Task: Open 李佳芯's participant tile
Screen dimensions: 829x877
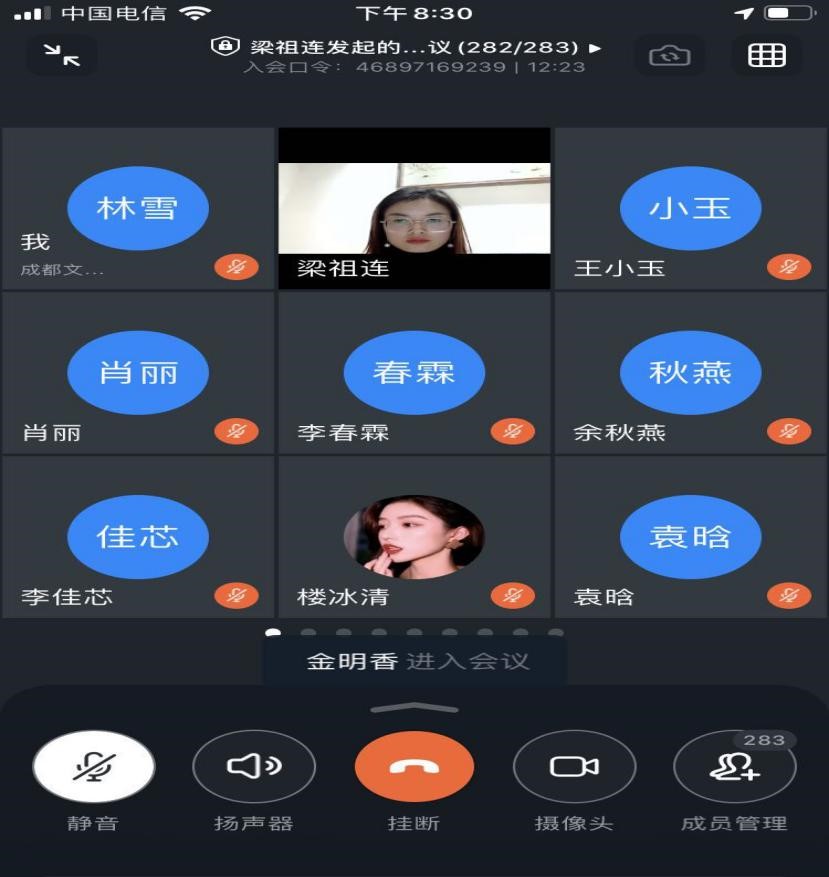Action: [x=137, y=537]
